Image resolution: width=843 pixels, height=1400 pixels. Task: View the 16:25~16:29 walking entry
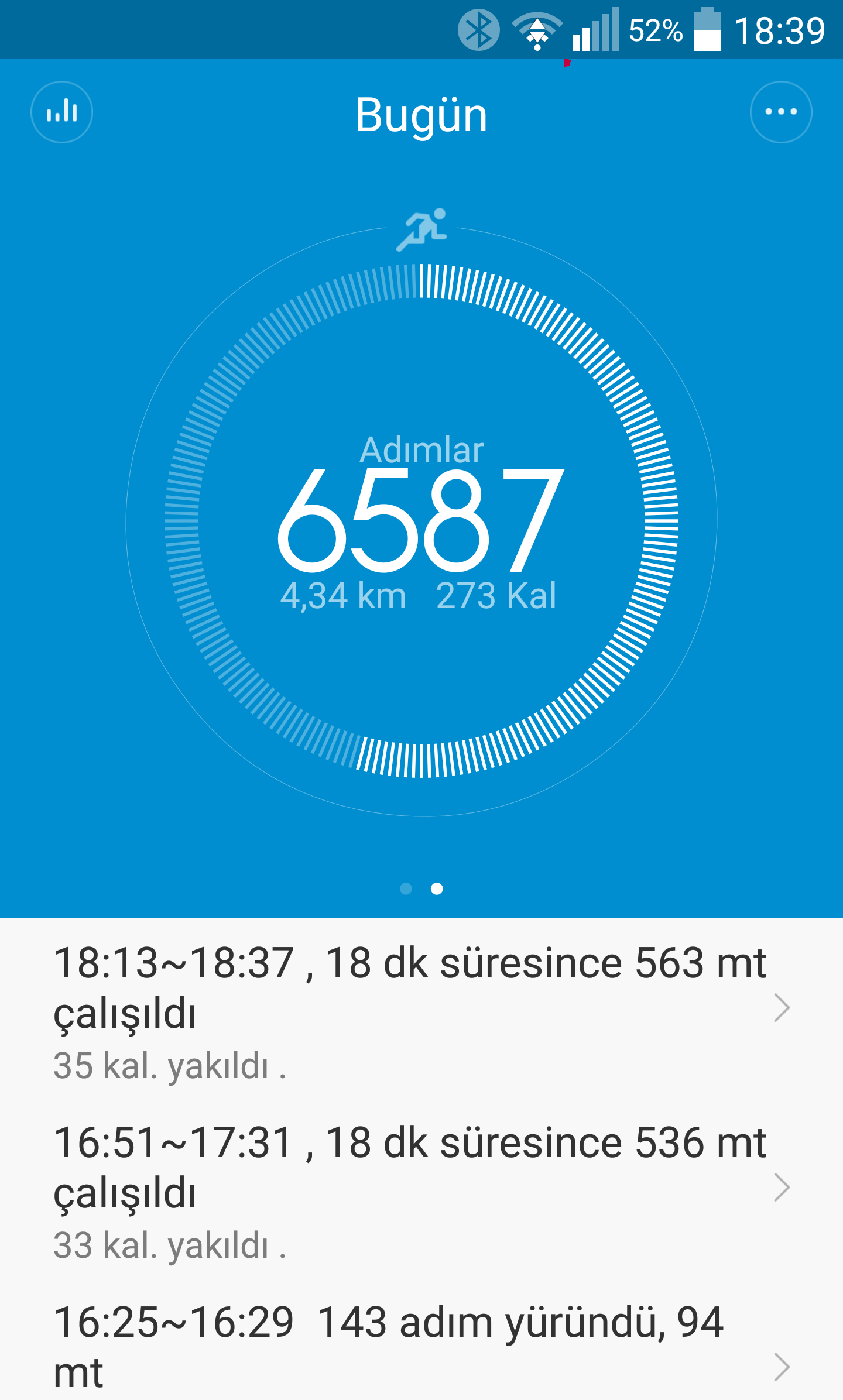[x=421, y=1346]
